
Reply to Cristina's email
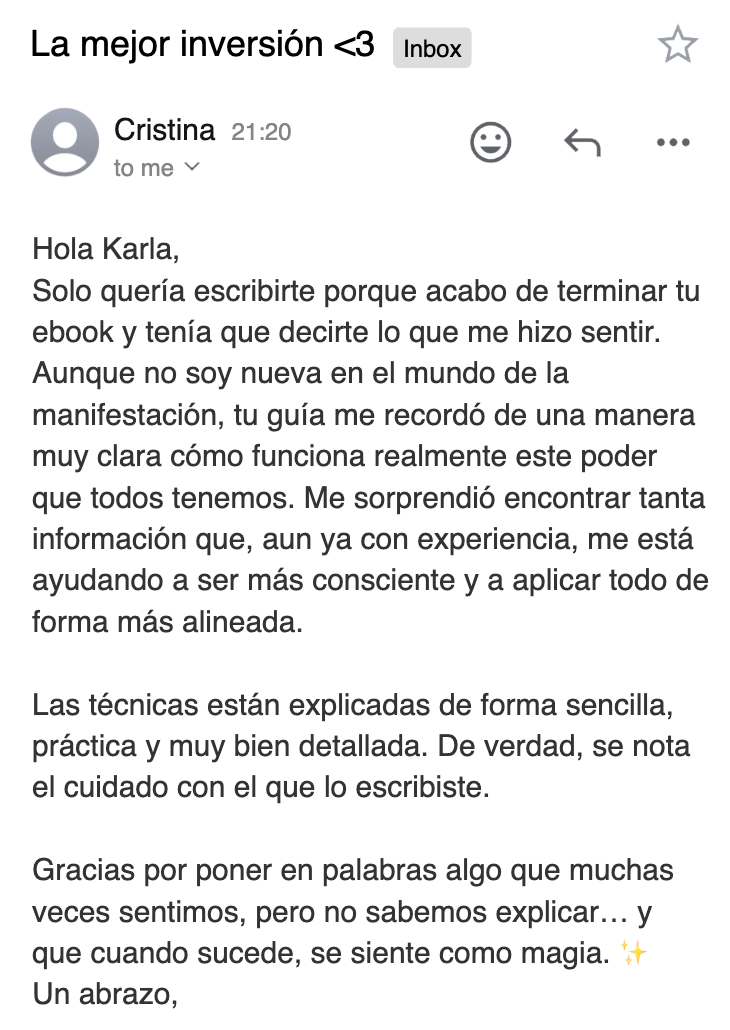point(582,143)
